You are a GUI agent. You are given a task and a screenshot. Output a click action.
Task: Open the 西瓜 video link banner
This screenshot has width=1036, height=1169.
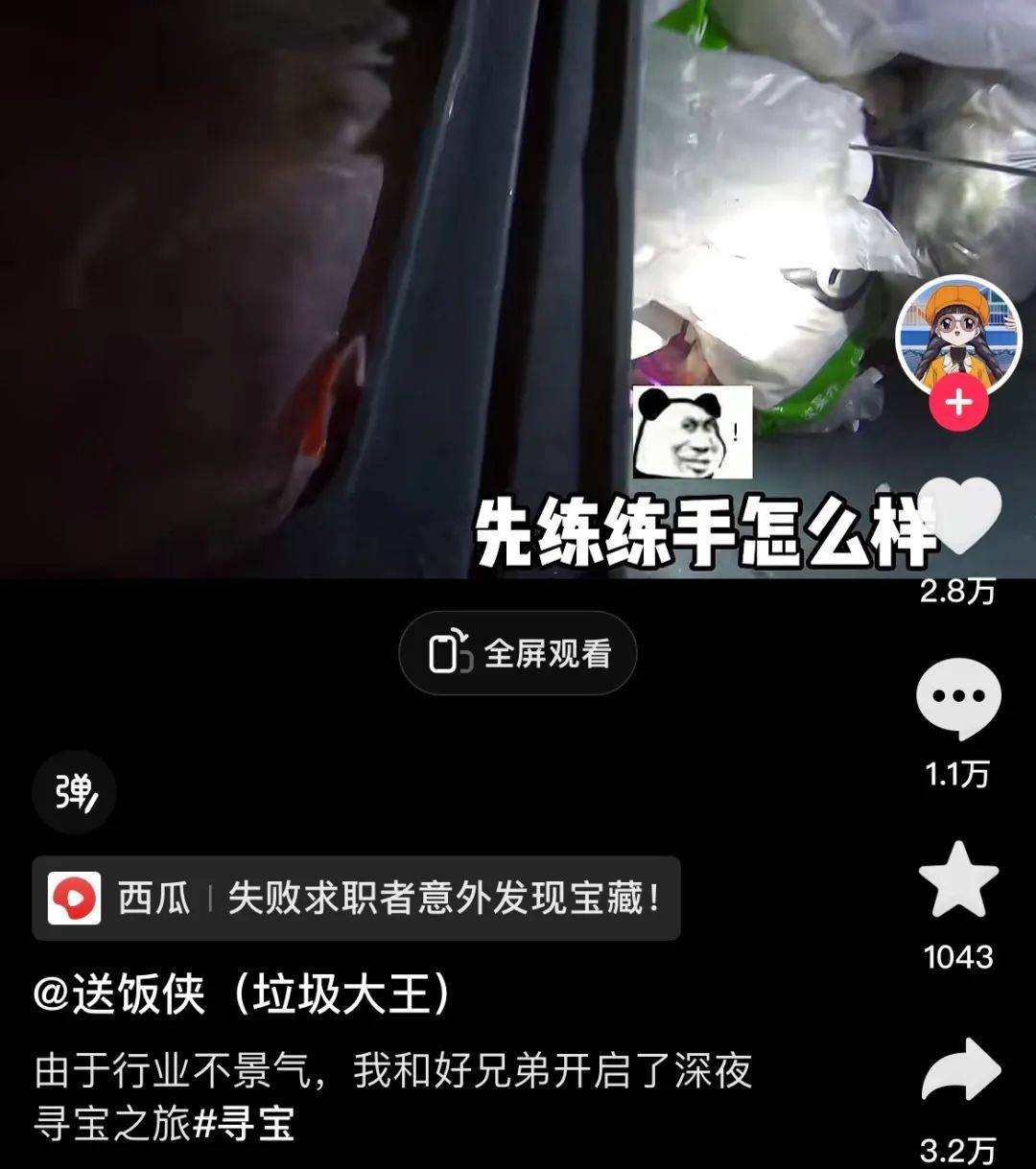point(356,899)
